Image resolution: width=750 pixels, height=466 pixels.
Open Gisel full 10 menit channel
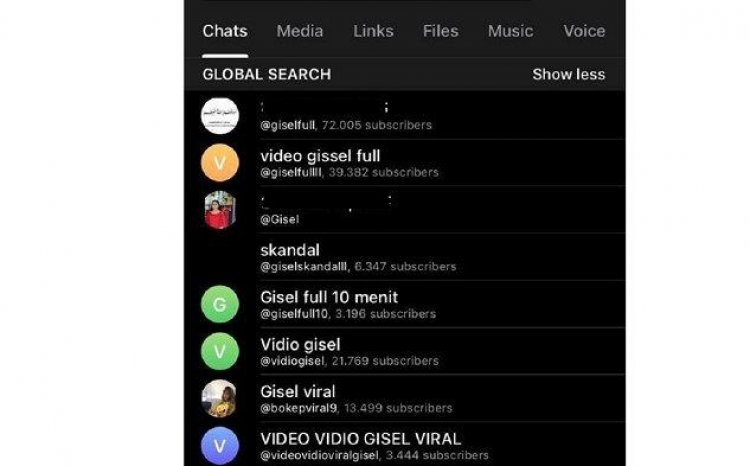[400, 304]
